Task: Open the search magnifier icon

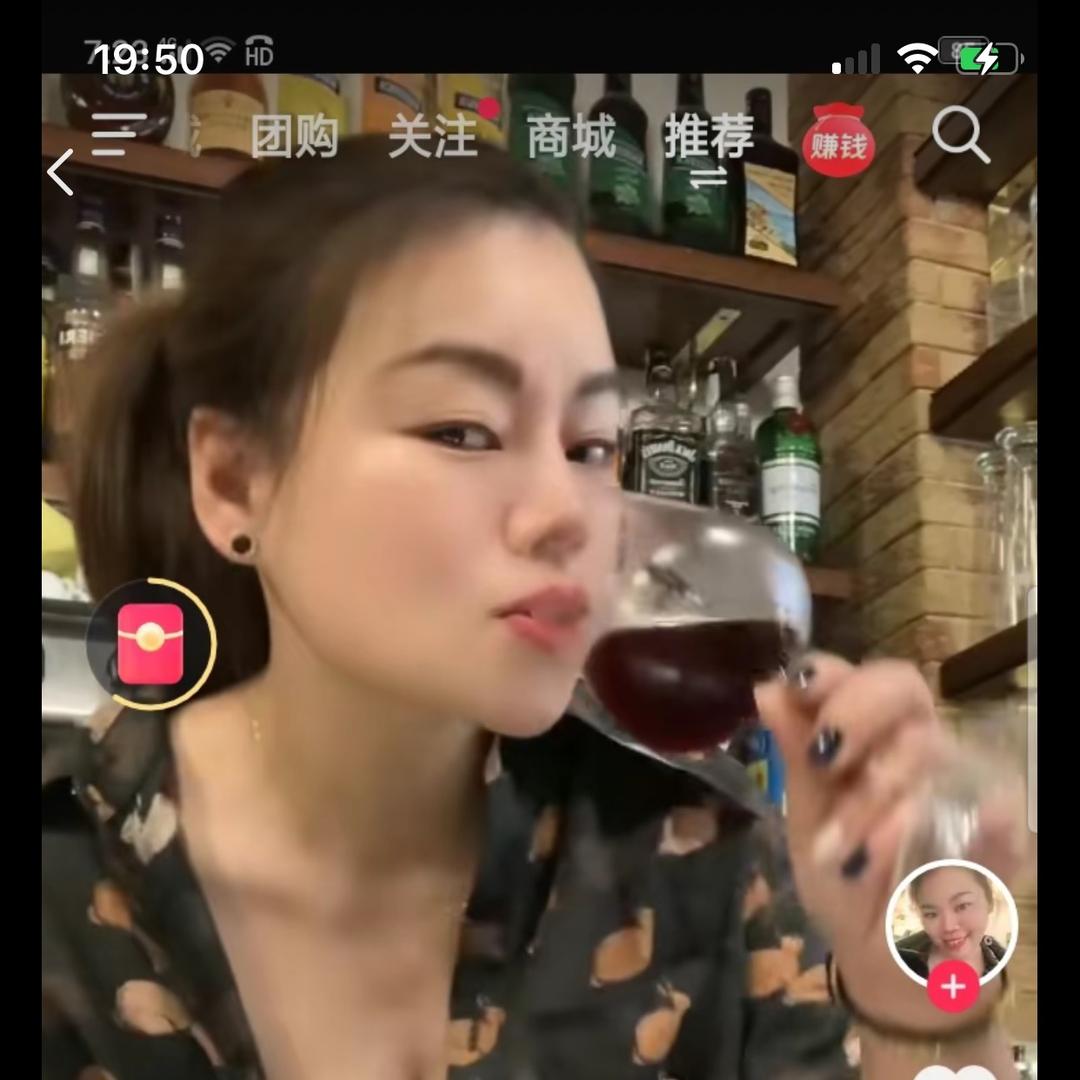Action: [960, 135]
